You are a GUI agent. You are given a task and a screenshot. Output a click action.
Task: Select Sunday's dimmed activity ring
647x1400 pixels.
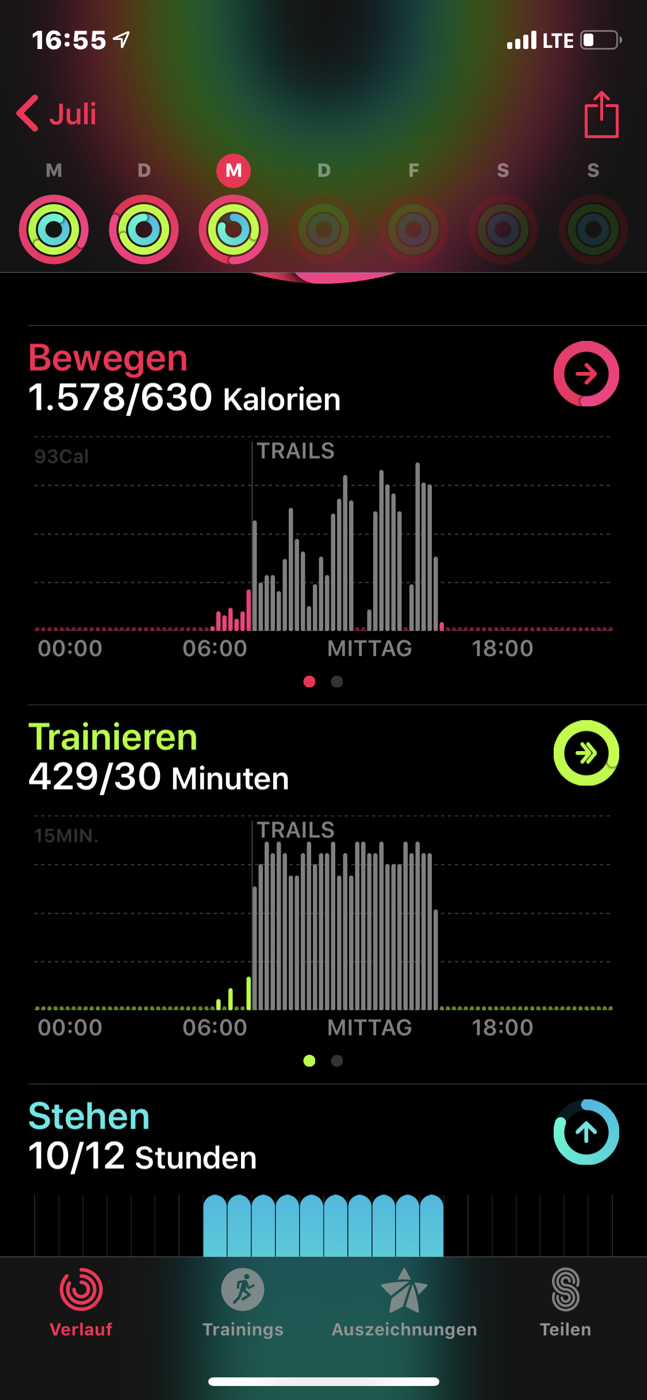tap(593, 230)
